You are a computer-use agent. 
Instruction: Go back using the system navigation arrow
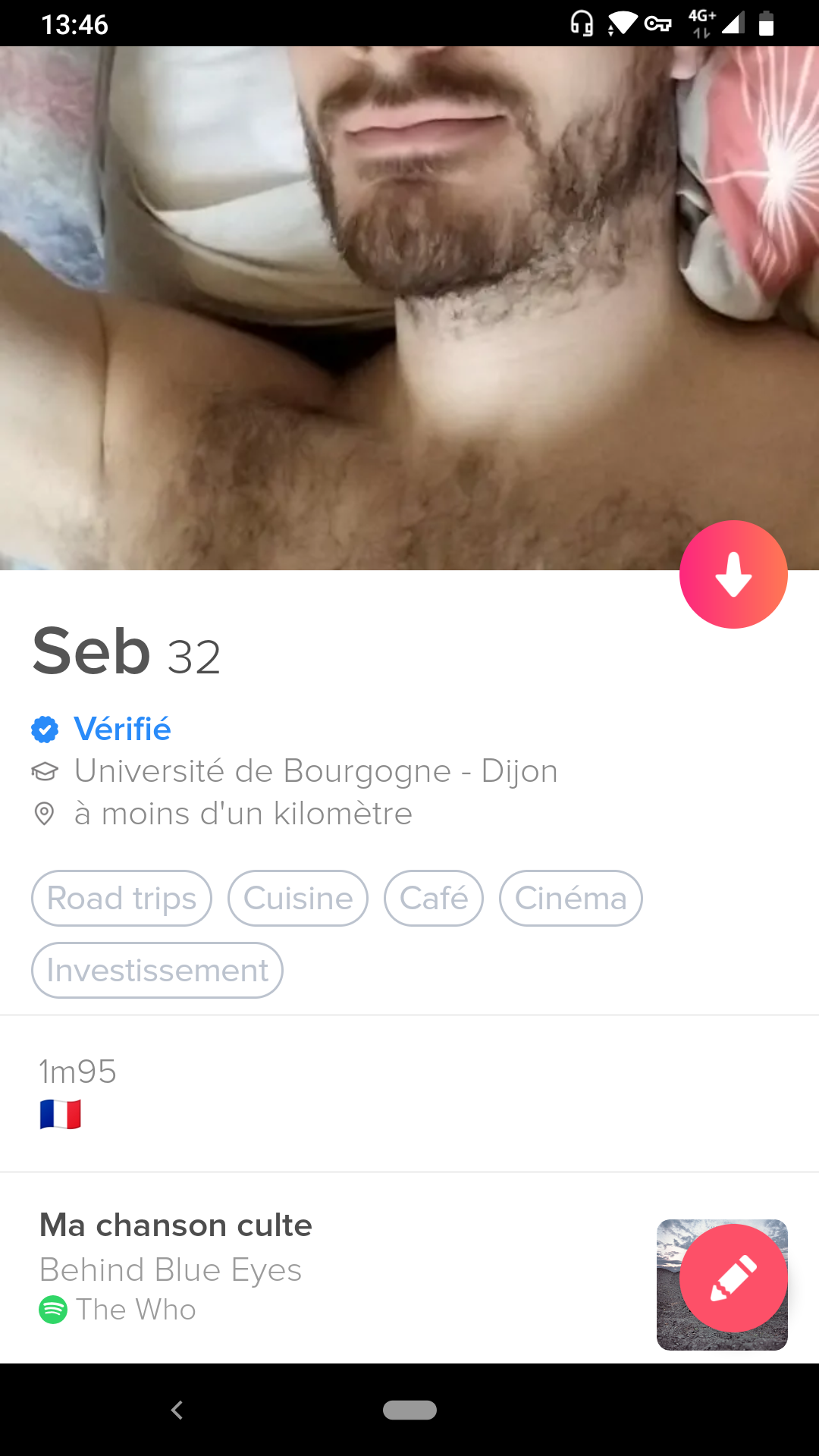pos(177,1410)
